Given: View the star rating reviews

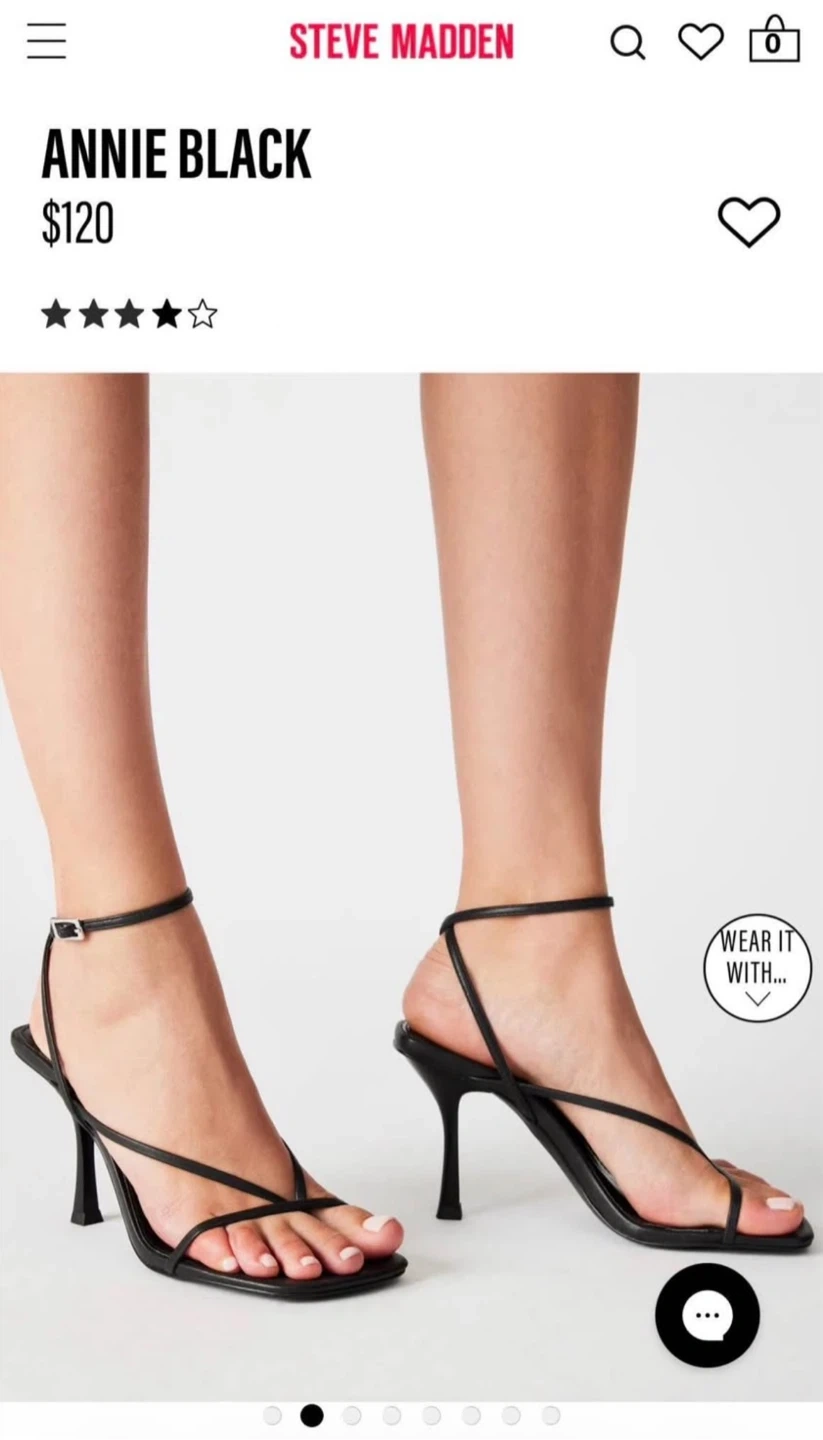Looking at the screenshot, I should coord(129,314).
